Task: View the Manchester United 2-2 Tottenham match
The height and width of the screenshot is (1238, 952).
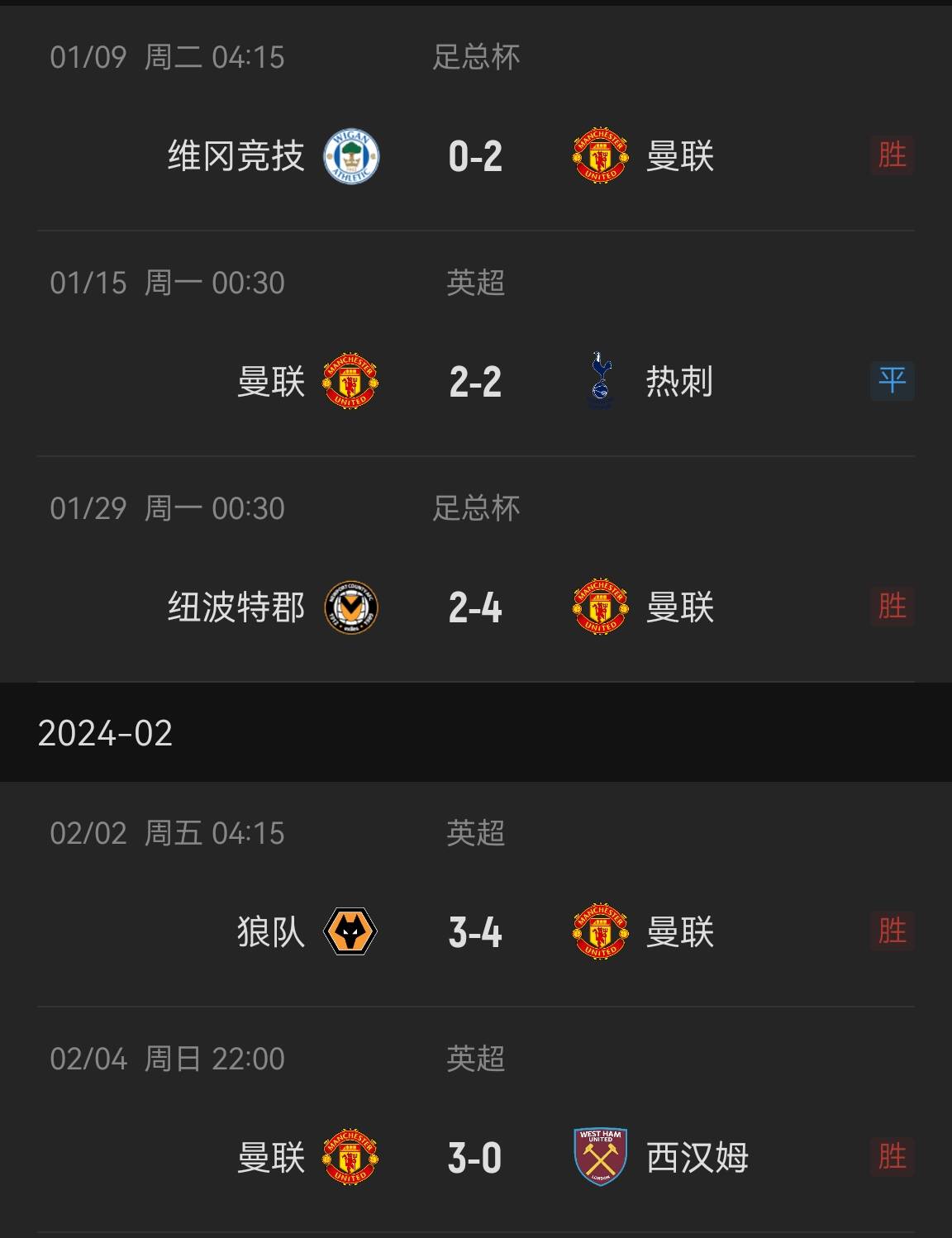Action: coord(475,382)
